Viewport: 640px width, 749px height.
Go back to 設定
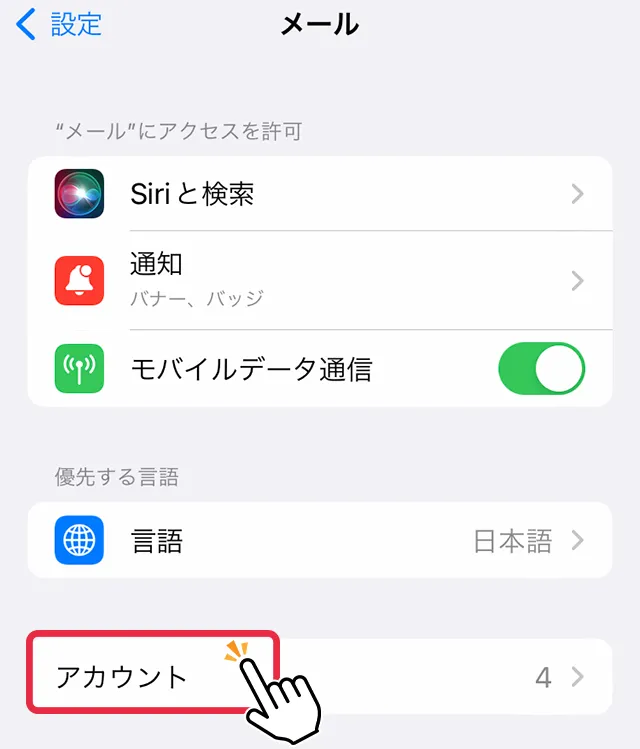click(60, 24)
